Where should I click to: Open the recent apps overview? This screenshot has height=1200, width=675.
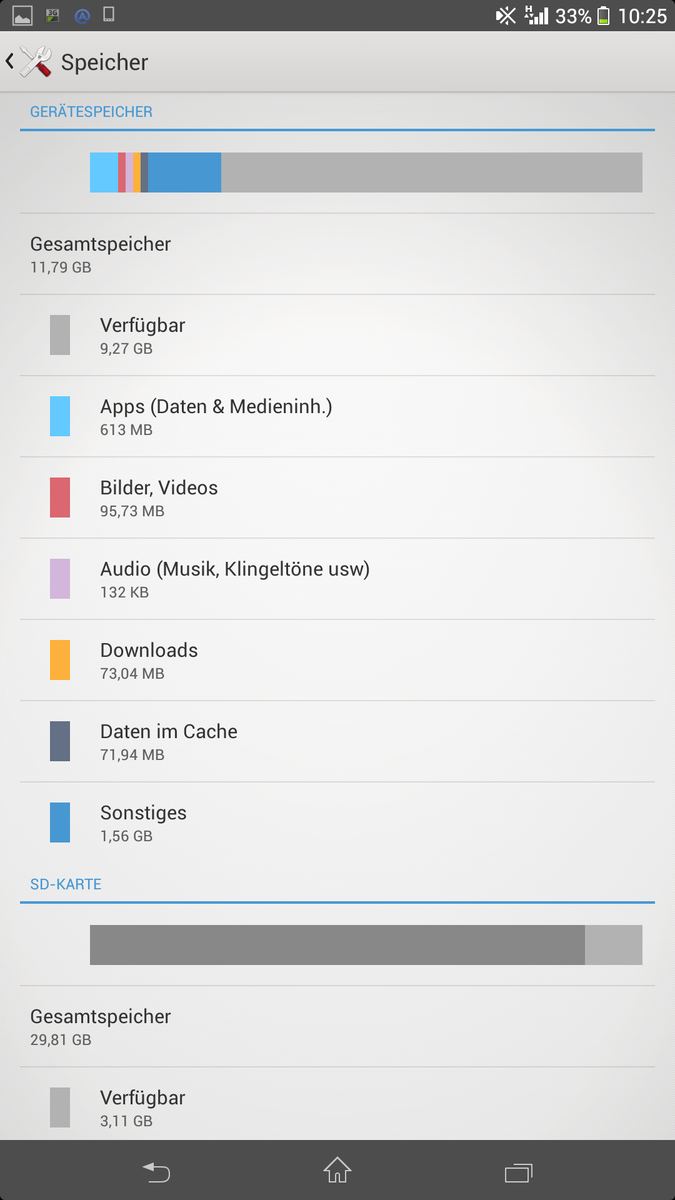click(x=519, y=1171)
